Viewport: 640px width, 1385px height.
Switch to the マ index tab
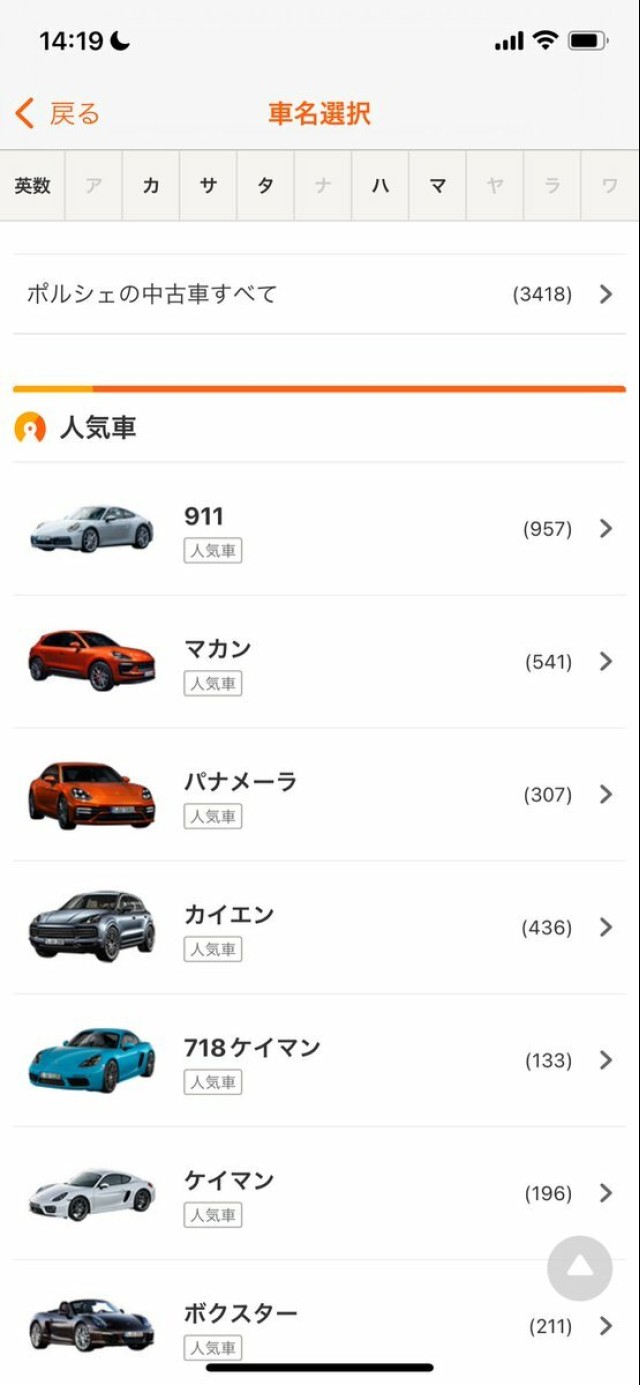click(437, 186)
